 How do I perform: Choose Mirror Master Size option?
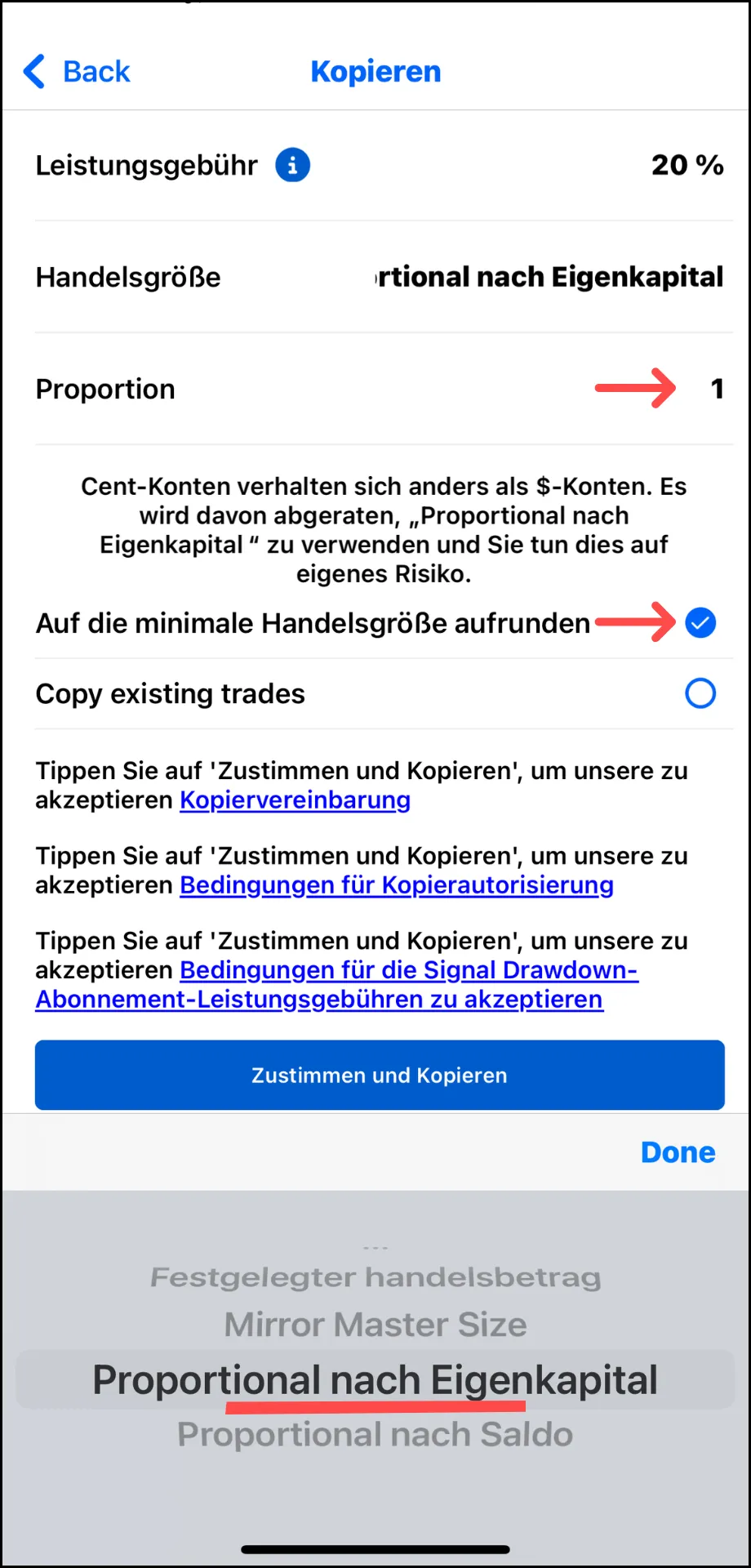(375, 1325)
